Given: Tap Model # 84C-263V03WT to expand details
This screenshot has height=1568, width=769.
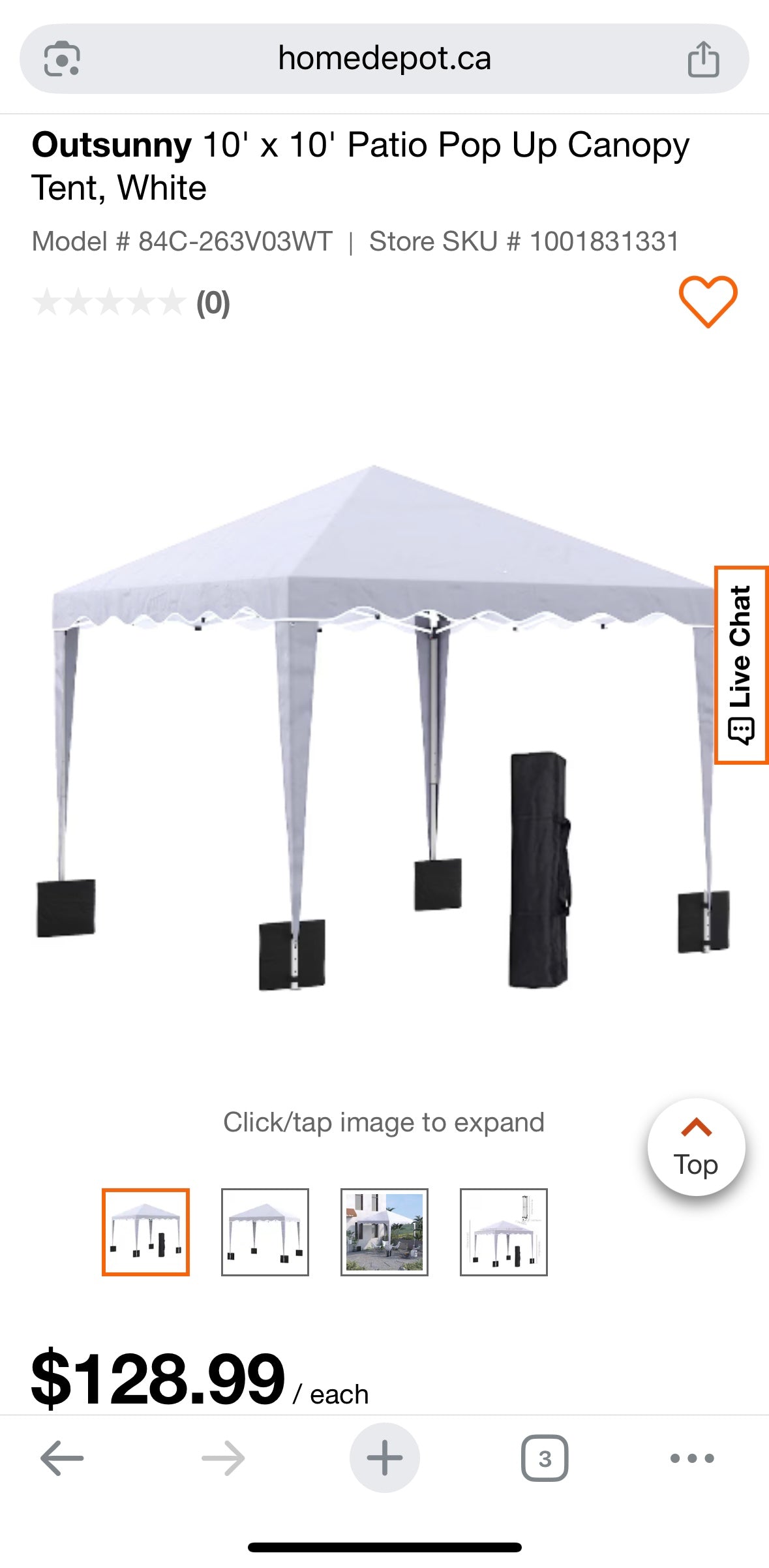Looking at the screenshot, I should click(184, 241).
